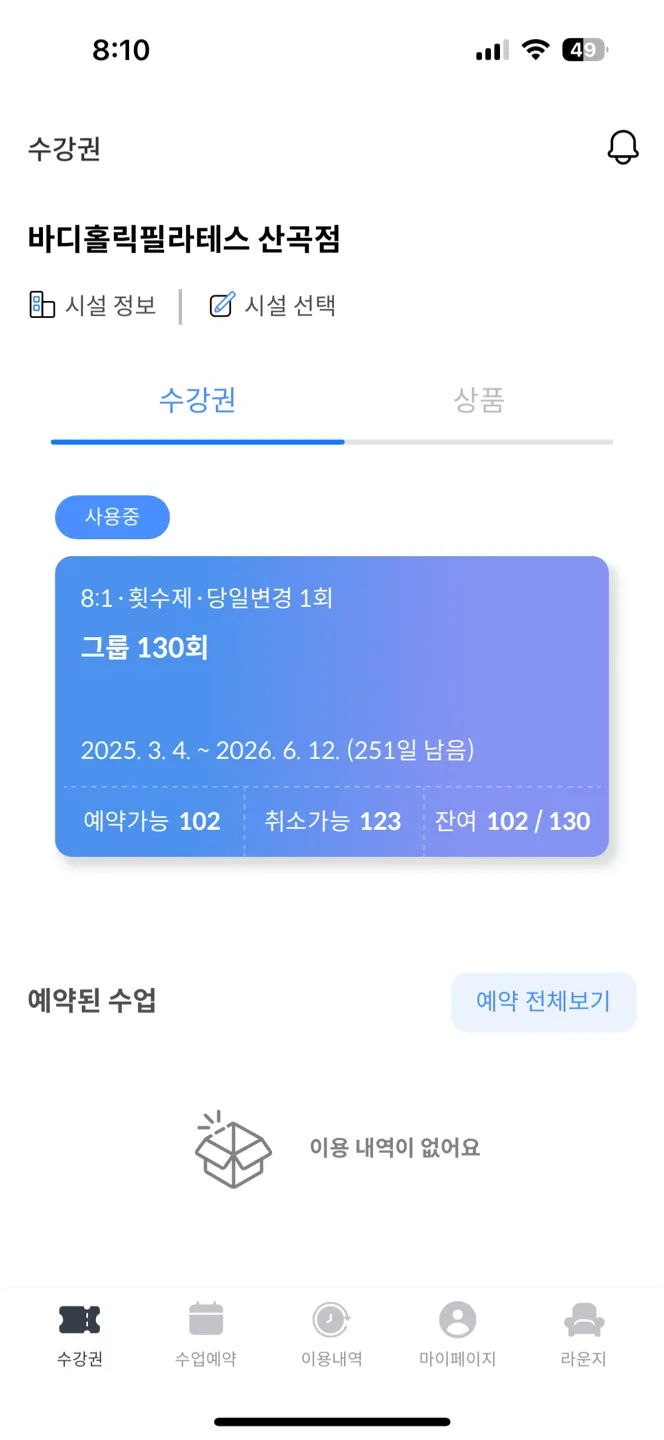Viewport: 664px width, 1440px height.
Task: Open the notifications bell
Action: [622, 148]
